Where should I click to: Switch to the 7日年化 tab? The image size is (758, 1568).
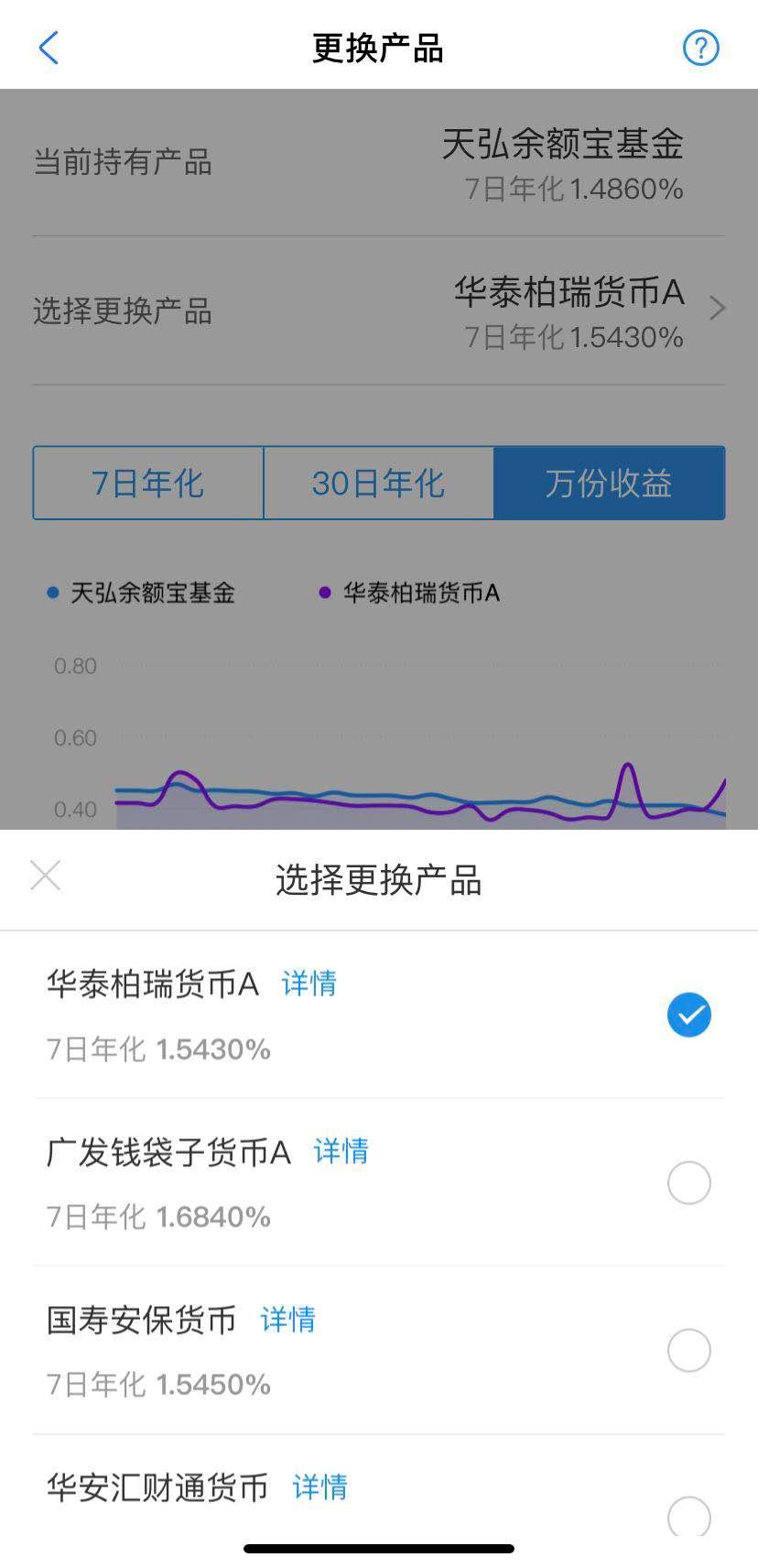click(147, 484)
